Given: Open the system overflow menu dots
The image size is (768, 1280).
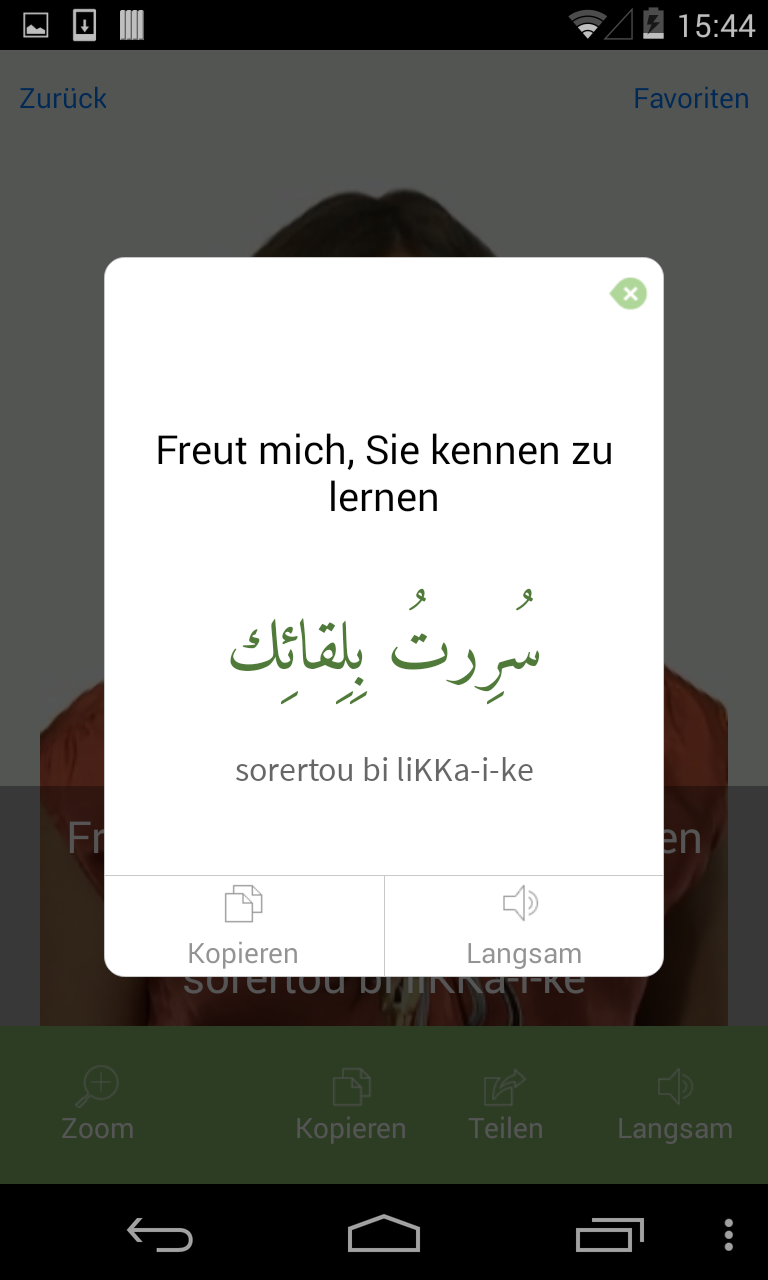Looking at the screenshot, I should [x=728, y=1234].
